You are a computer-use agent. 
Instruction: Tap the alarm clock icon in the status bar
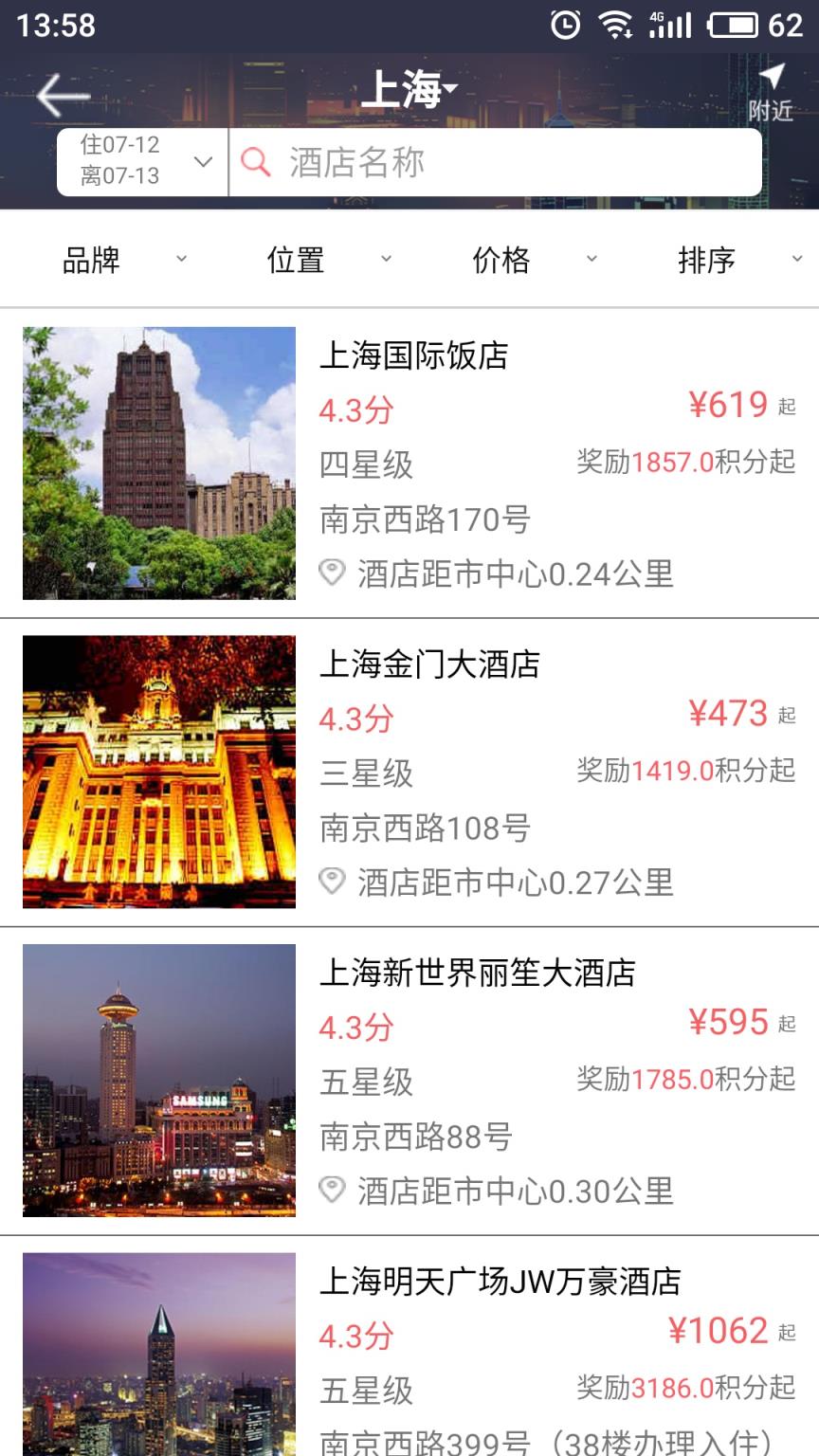tap(566, 24)
